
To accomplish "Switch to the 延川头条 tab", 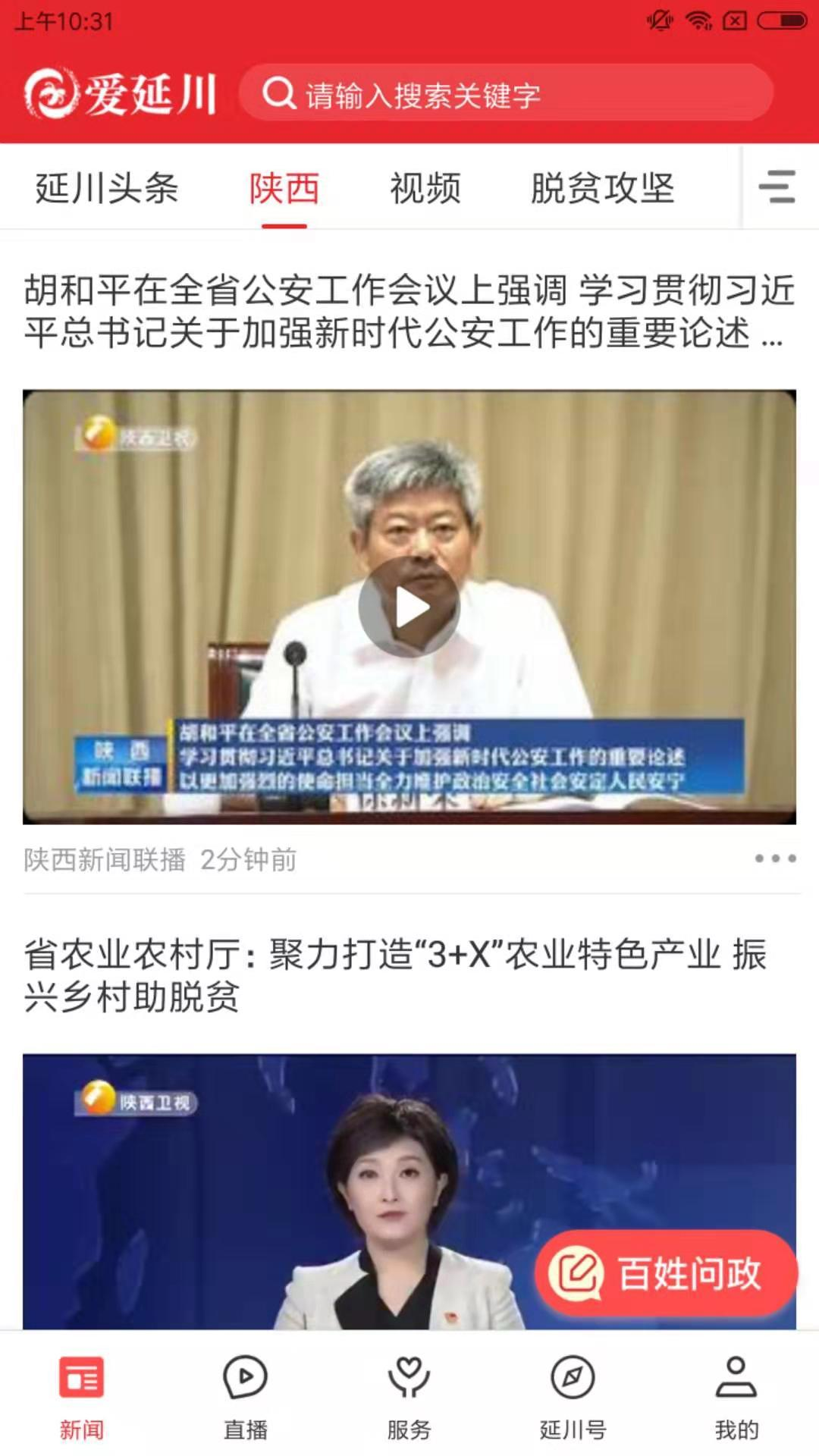I will pos(107,188).
